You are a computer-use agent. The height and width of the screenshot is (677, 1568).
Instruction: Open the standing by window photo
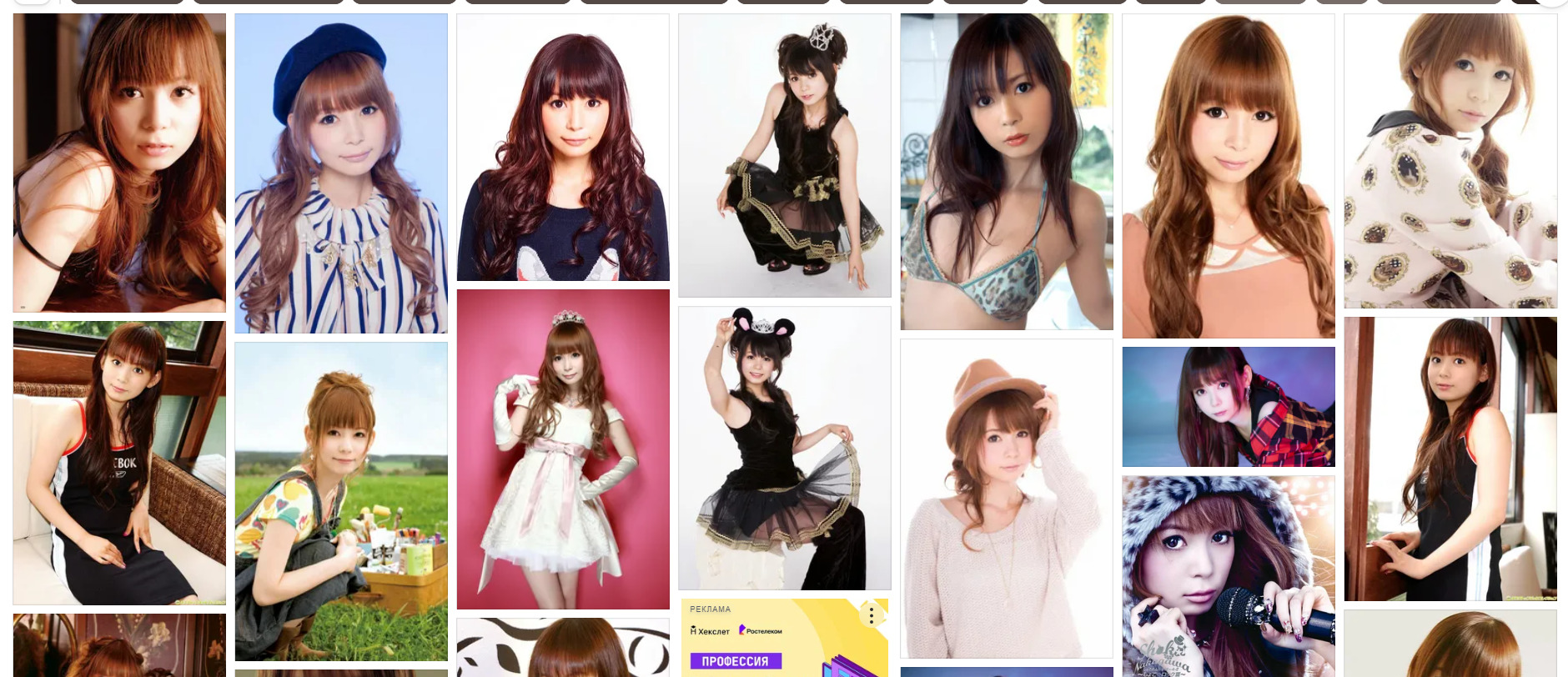1450,459
